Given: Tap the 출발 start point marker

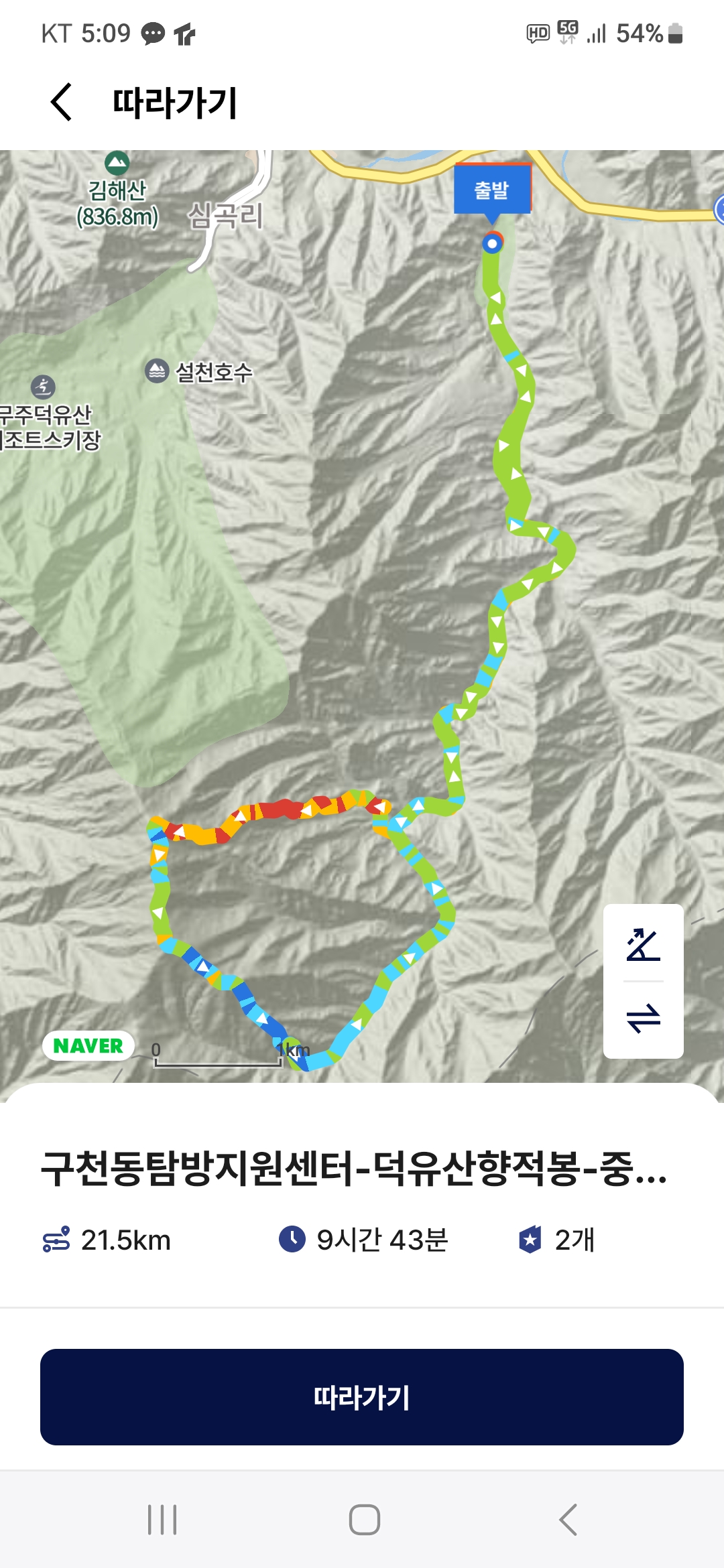Looking at the screenshot, I should (492, 190).
